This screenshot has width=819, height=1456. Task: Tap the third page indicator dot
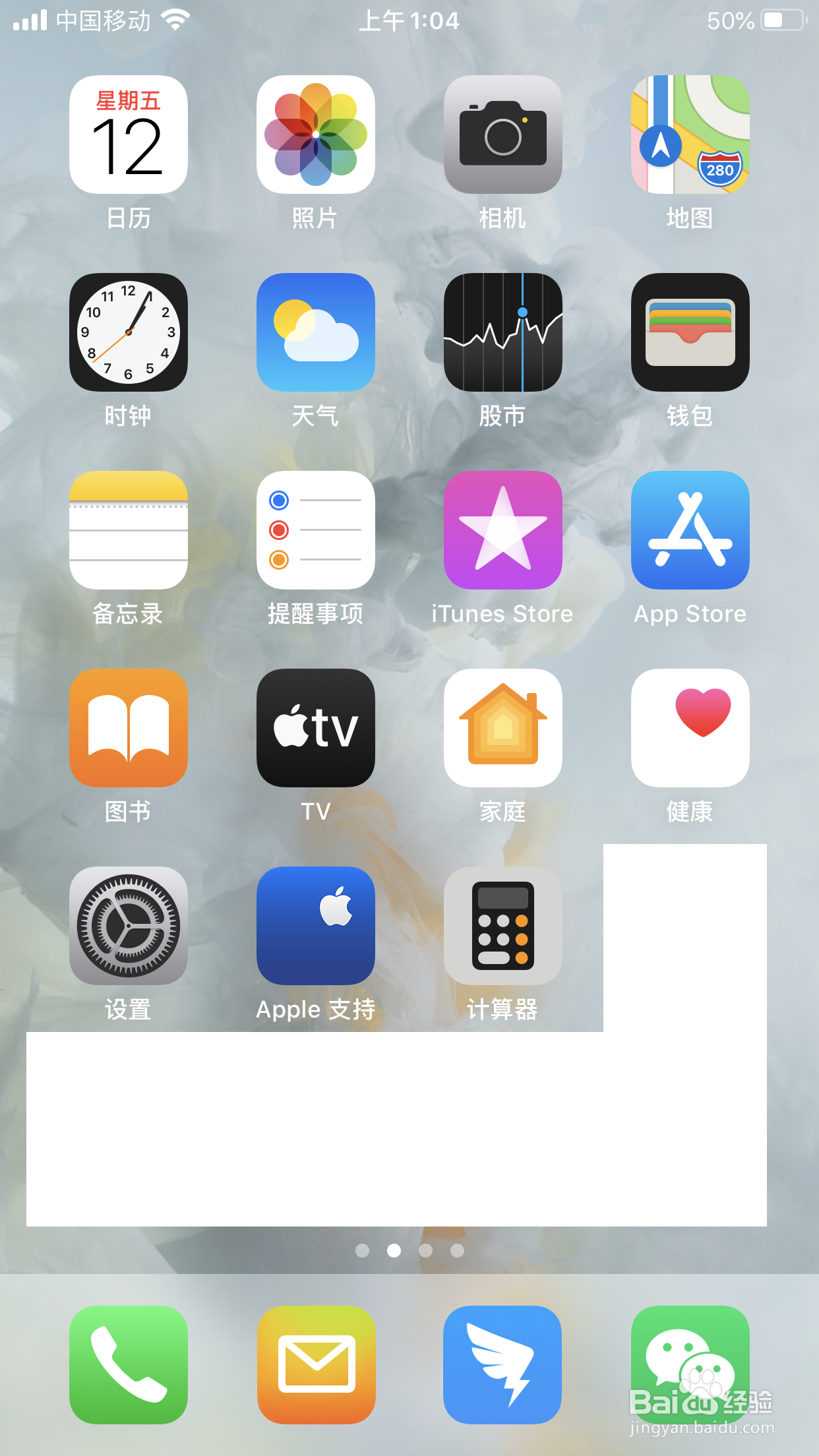pos(427,1250)
